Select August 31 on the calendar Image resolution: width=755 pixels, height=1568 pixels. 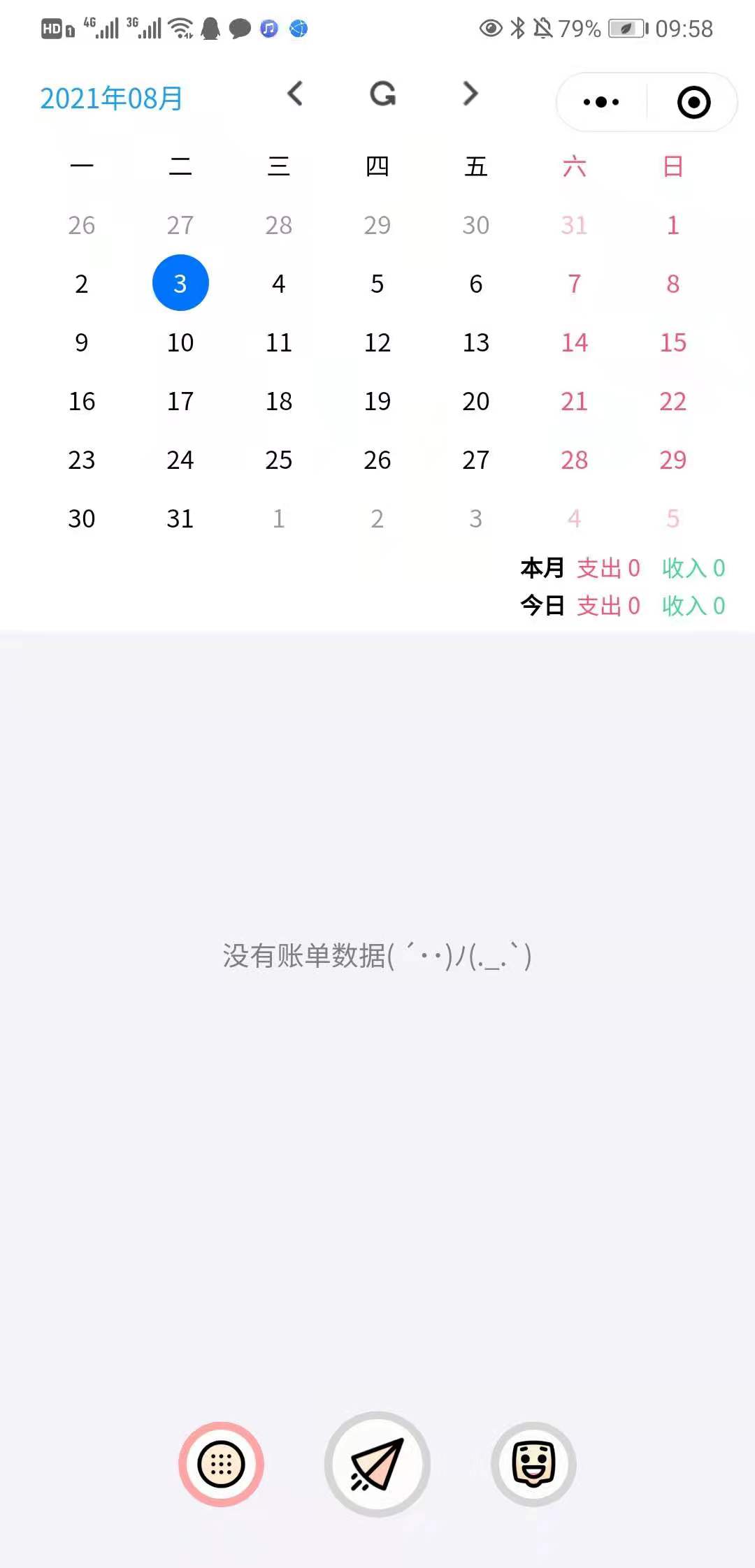180,518
